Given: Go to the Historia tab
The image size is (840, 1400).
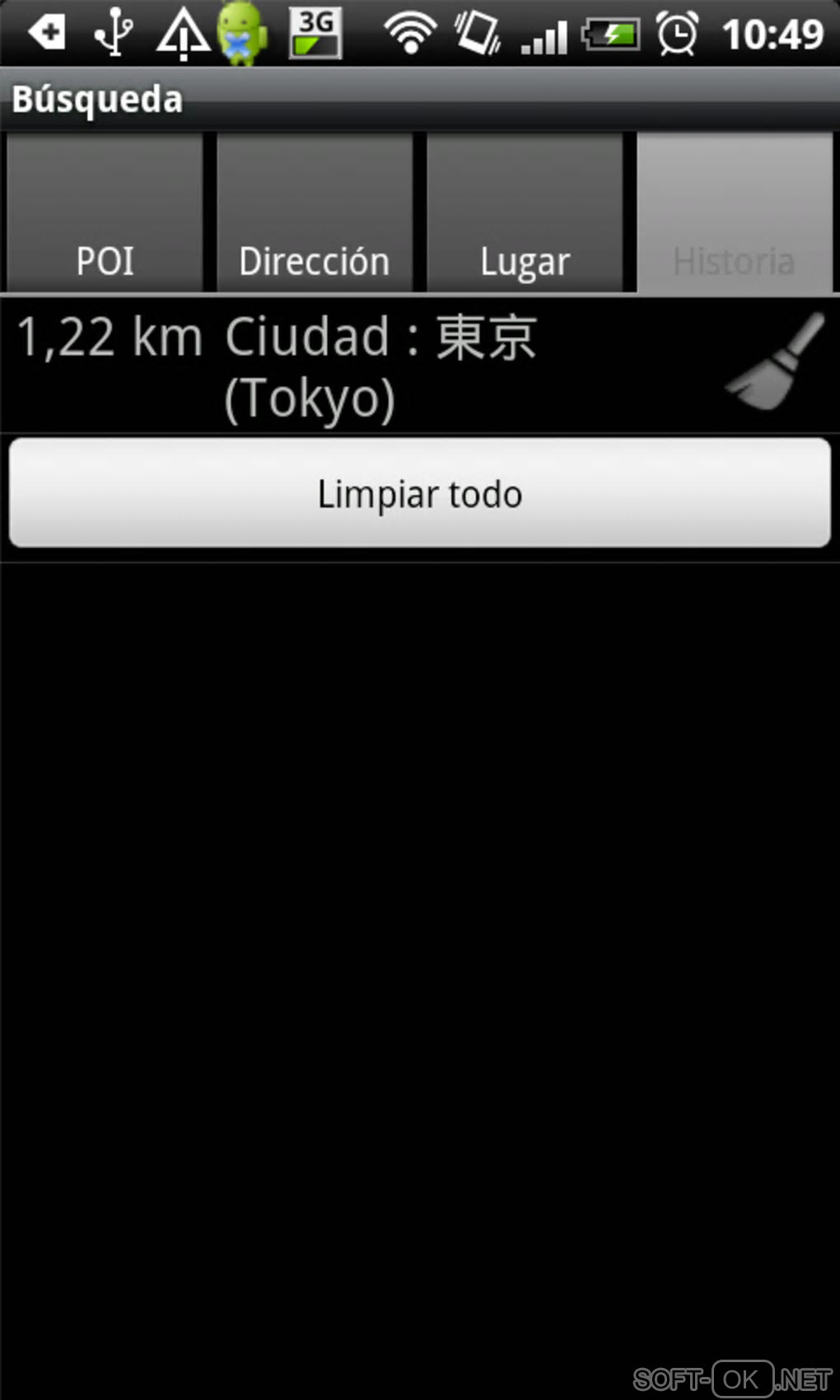Looking at the screenshot, I should [x=734, y=214].
